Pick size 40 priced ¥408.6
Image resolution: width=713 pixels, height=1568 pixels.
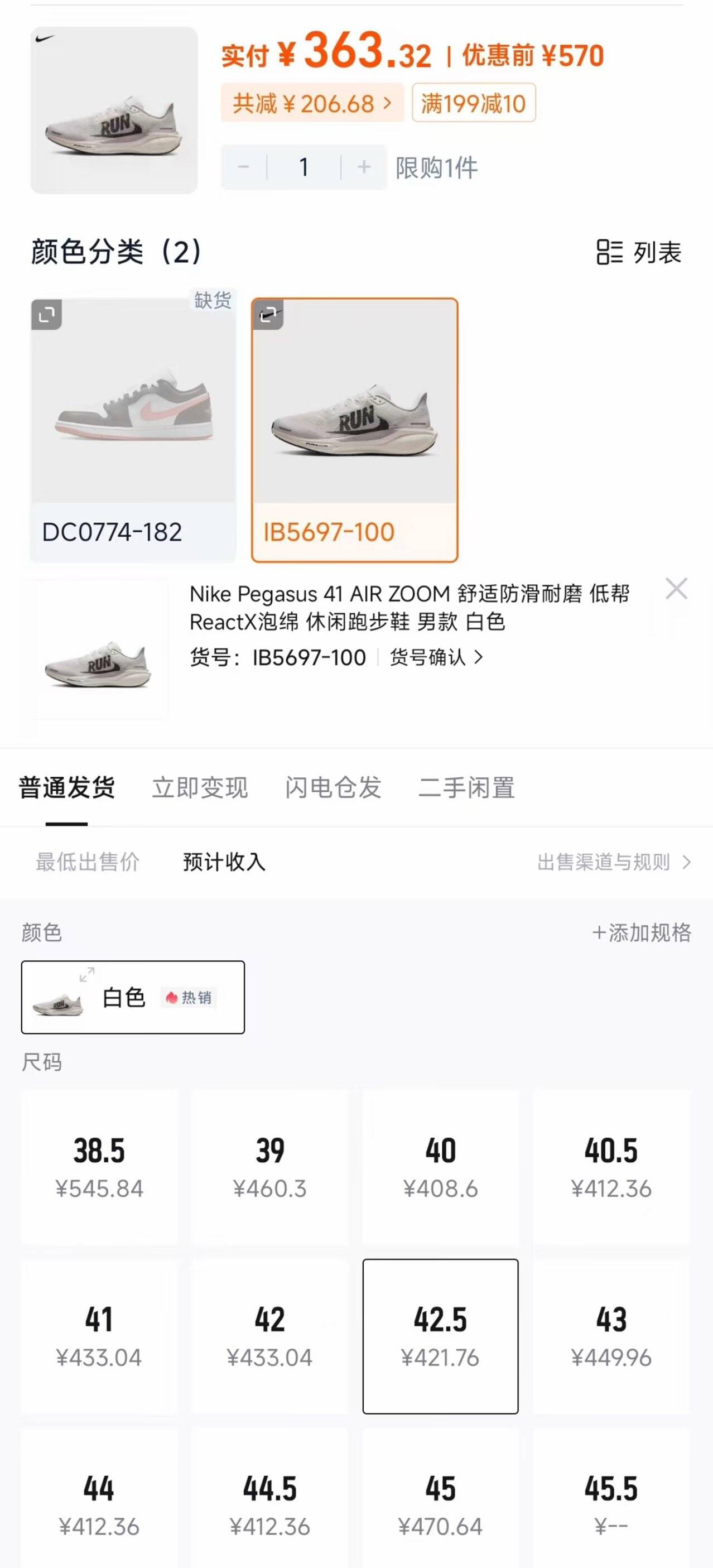click(x=440, y=1166)
